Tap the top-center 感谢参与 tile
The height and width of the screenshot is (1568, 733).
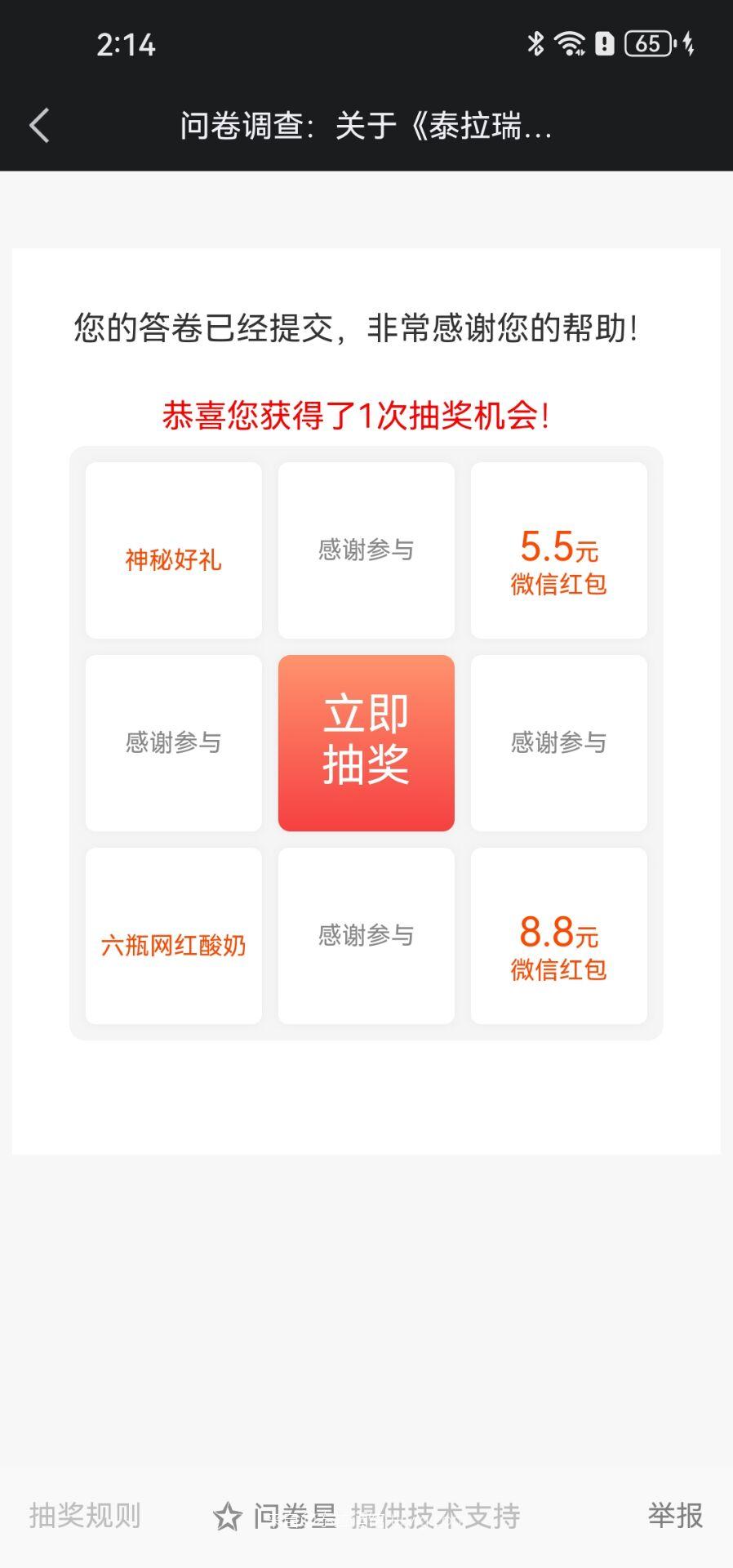click(x=366, y=550)
